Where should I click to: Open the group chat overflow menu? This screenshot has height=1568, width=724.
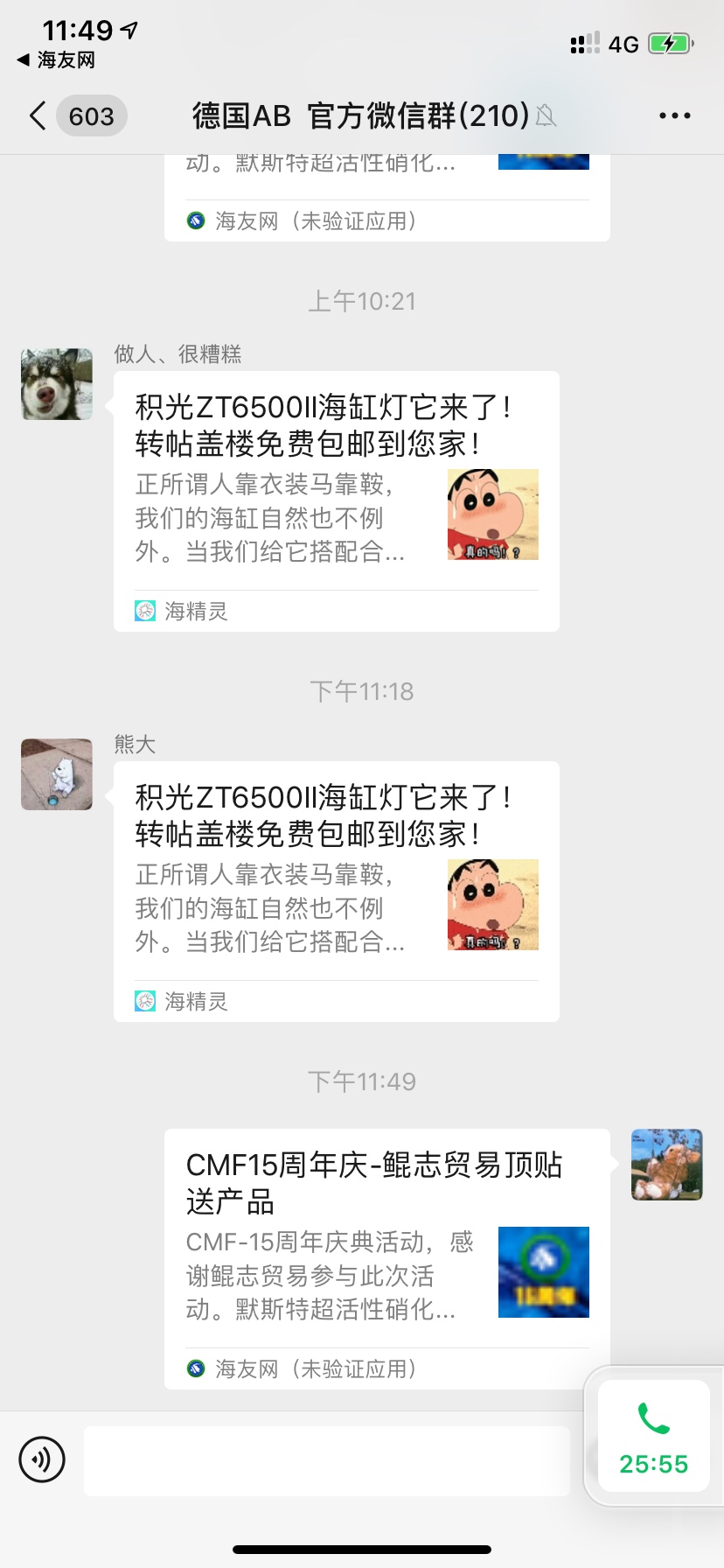(674, 115)
